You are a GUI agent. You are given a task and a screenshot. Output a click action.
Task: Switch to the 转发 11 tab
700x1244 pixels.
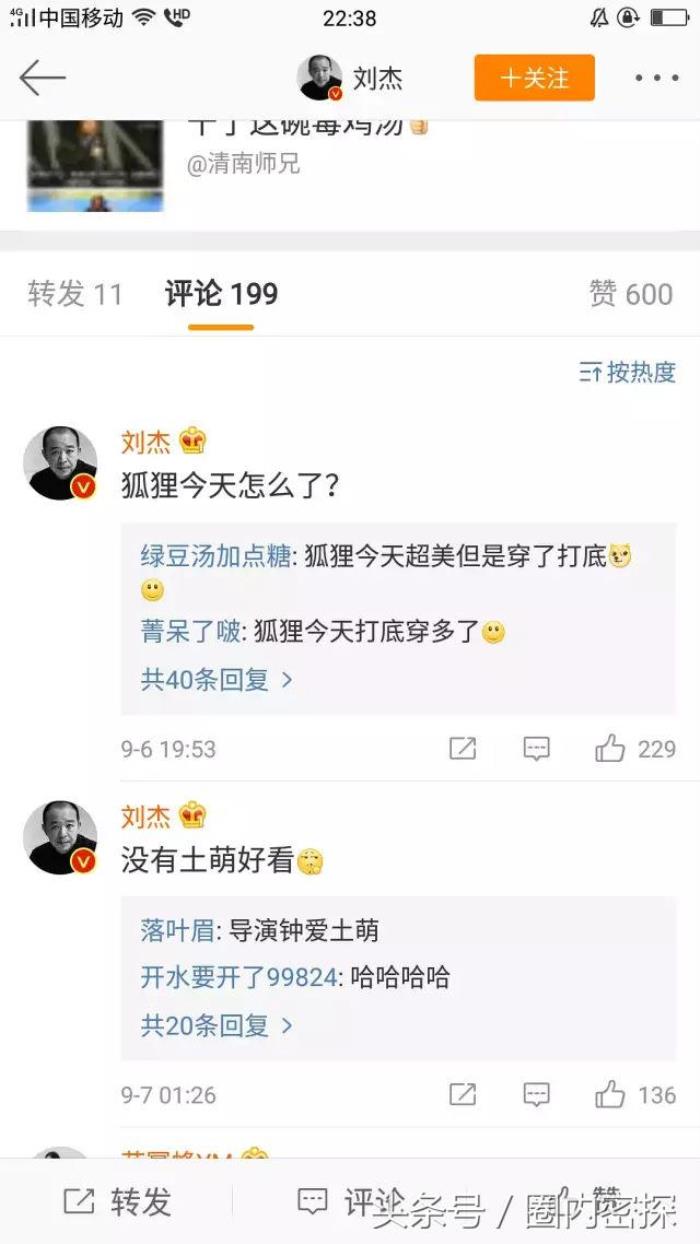[x=75, y=294]
